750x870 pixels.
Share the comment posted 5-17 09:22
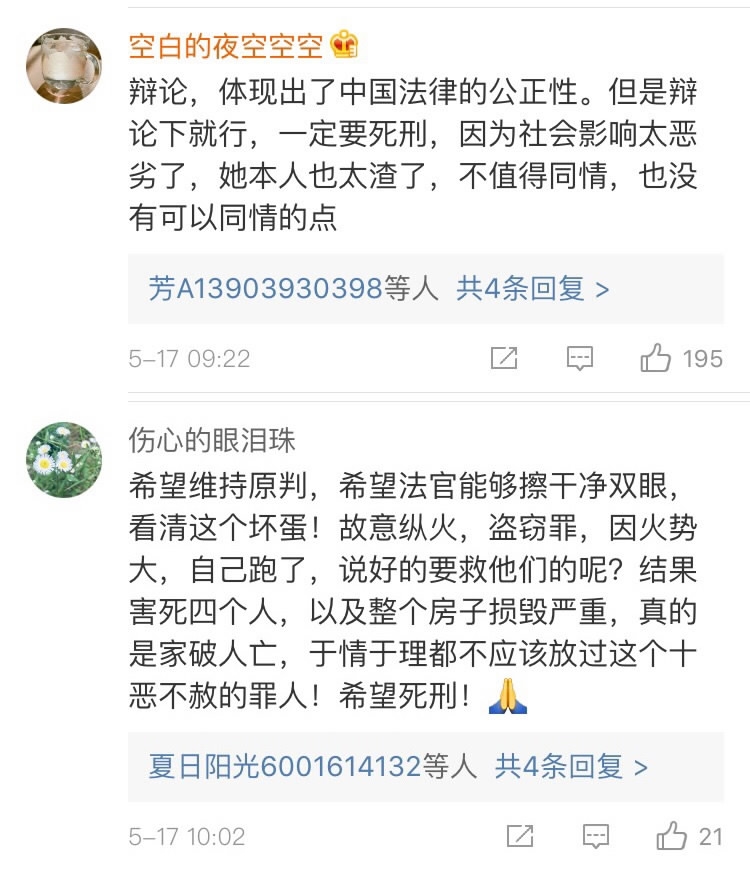click(505, 358)
